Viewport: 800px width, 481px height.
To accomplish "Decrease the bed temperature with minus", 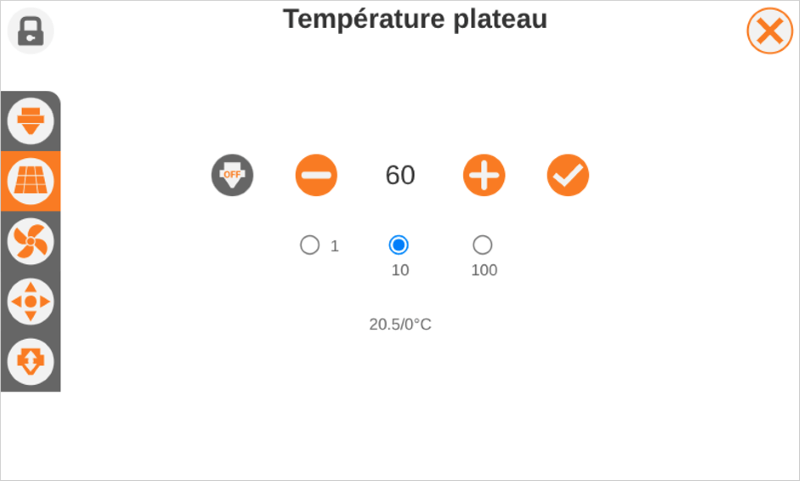I will pos(316,176).
